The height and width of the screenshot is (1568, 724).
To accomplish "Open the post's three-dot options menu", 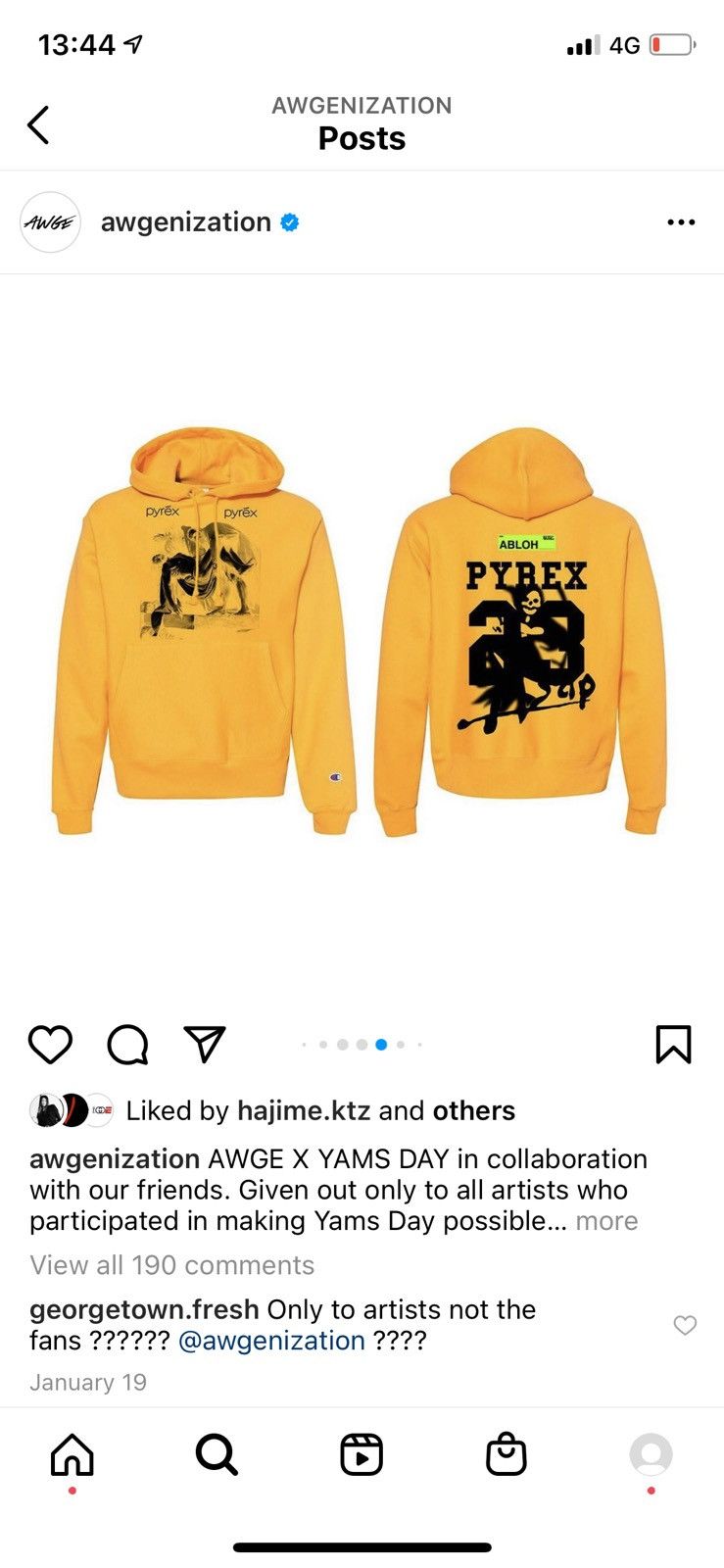I will coord(681,222).
